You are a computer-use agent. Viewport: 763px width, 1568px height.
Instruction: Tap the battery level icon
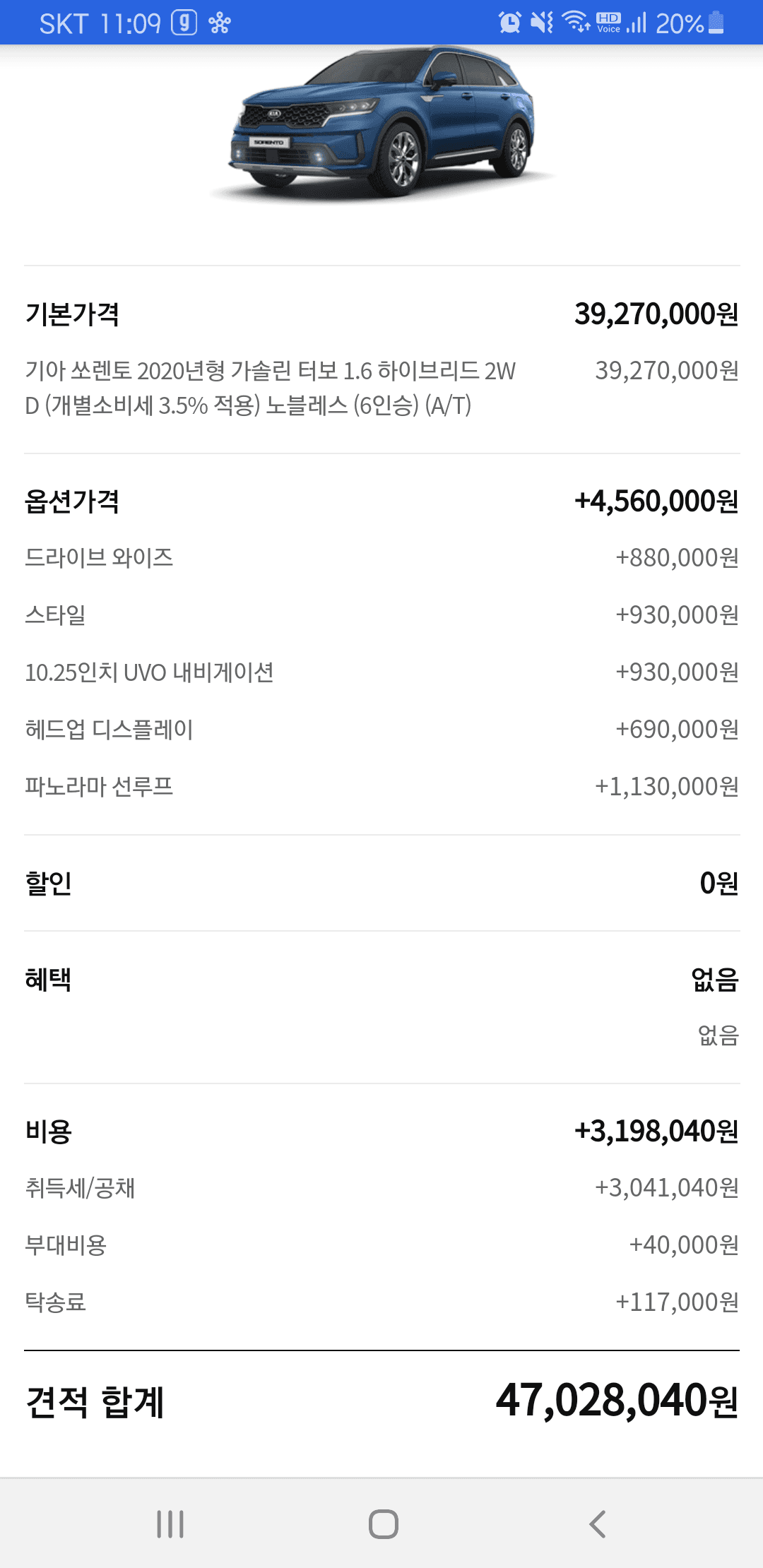point(716,23)
